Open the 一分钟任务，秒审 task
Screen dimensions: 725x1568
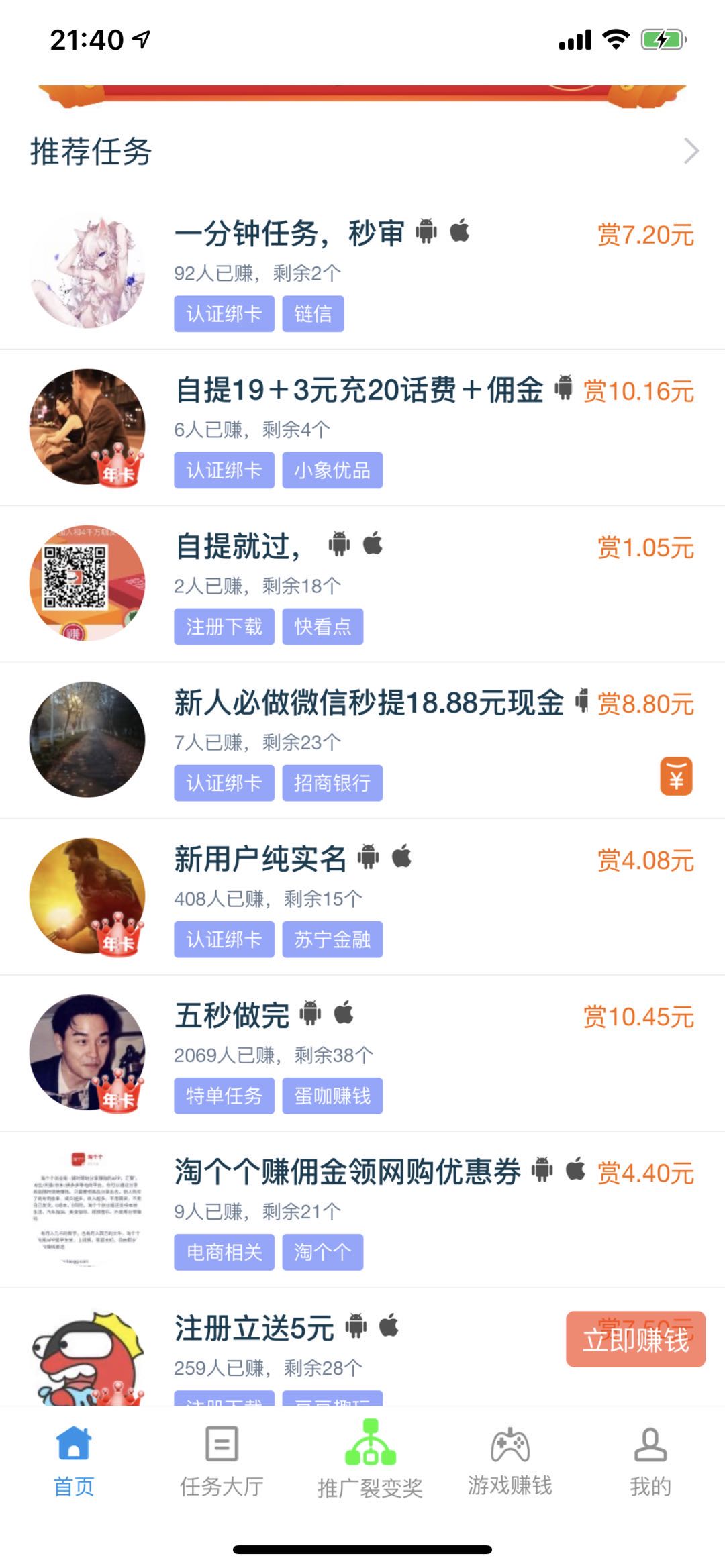pos(289,234)
